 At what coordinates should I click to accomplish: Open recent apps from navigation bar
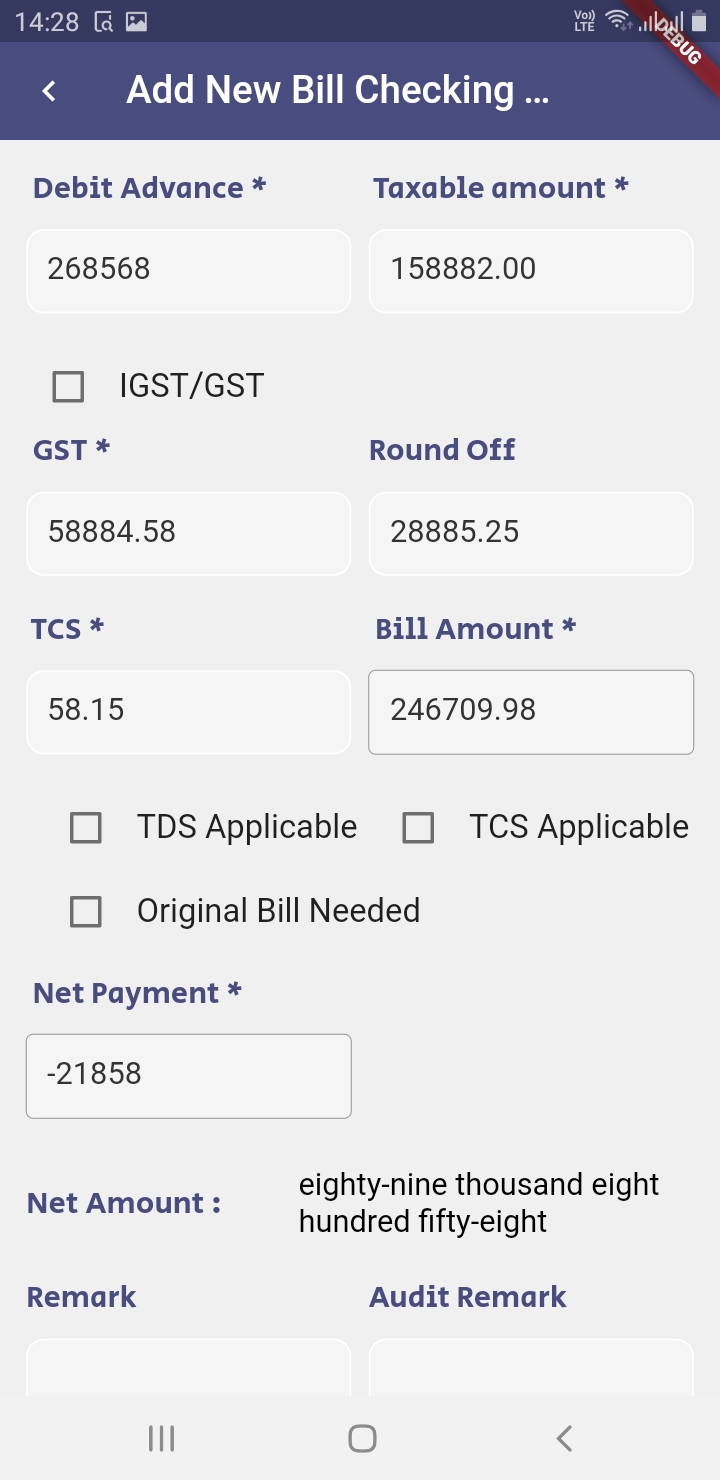161,1439
